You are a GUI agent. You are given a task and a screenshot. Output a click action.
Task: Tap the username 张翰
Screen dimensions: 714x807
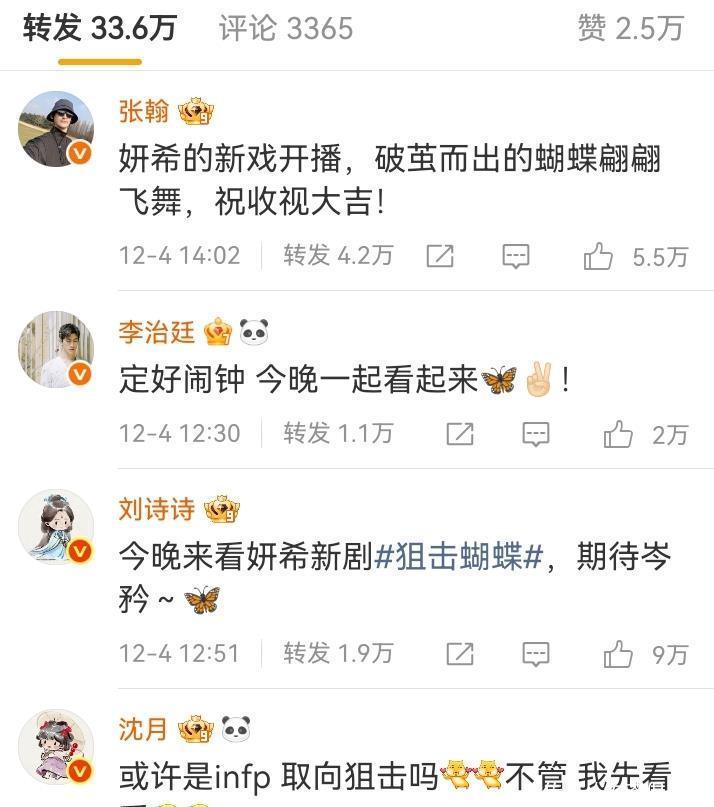(144, 111)
